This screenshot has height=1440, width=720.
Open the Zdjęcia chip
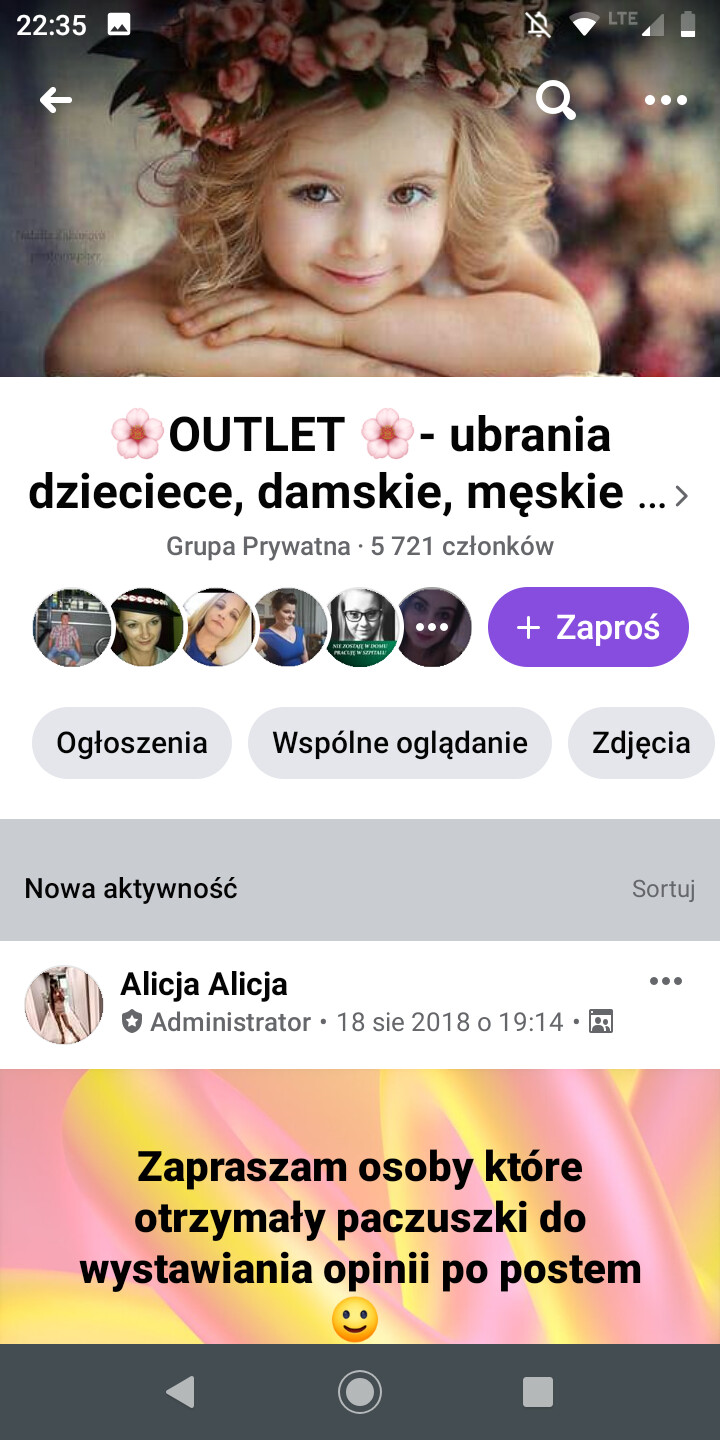(x=641, y=743)
